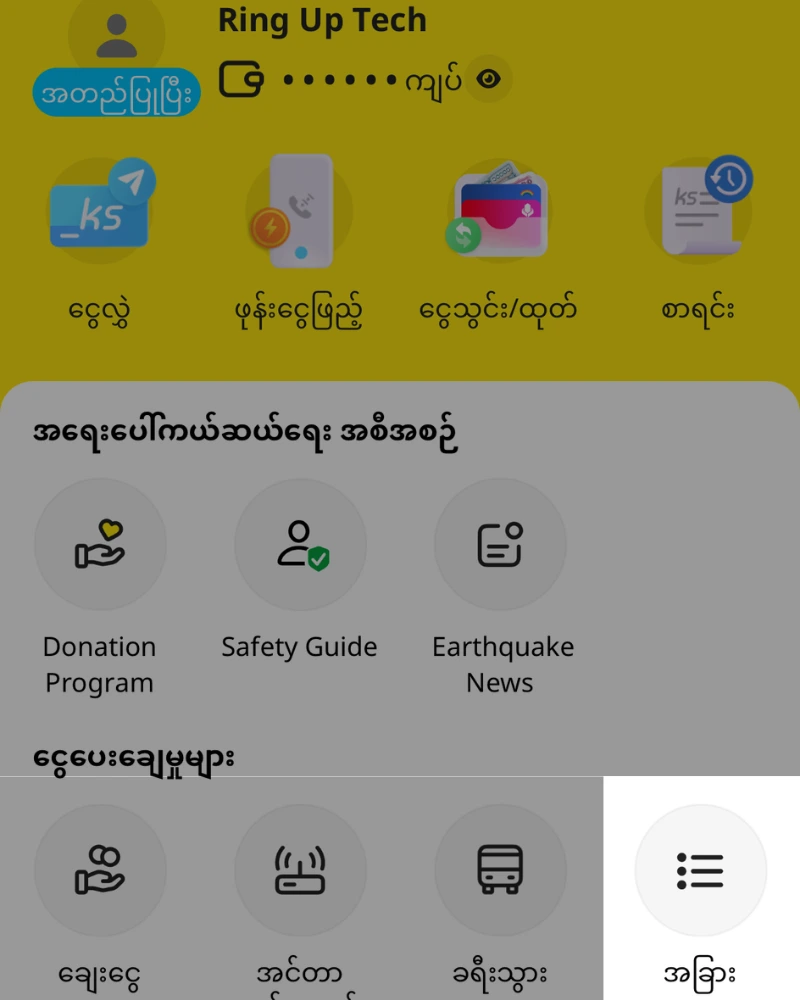Select the internet (အင်တာနက်) router icon
This screenshot has width=800, height=1000.
(x=300, y=870)
